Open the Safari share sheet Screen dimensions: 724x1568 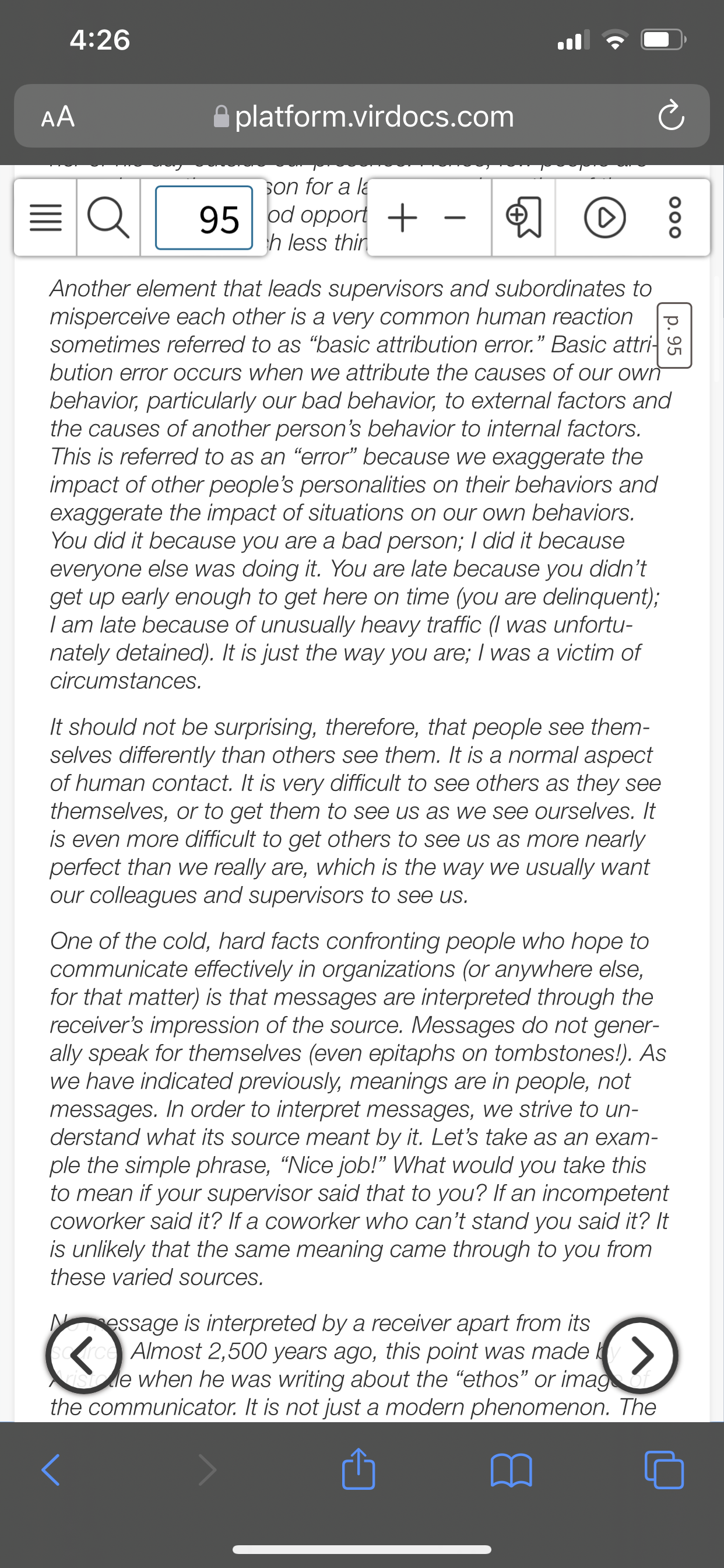(x=359, y=1468)
